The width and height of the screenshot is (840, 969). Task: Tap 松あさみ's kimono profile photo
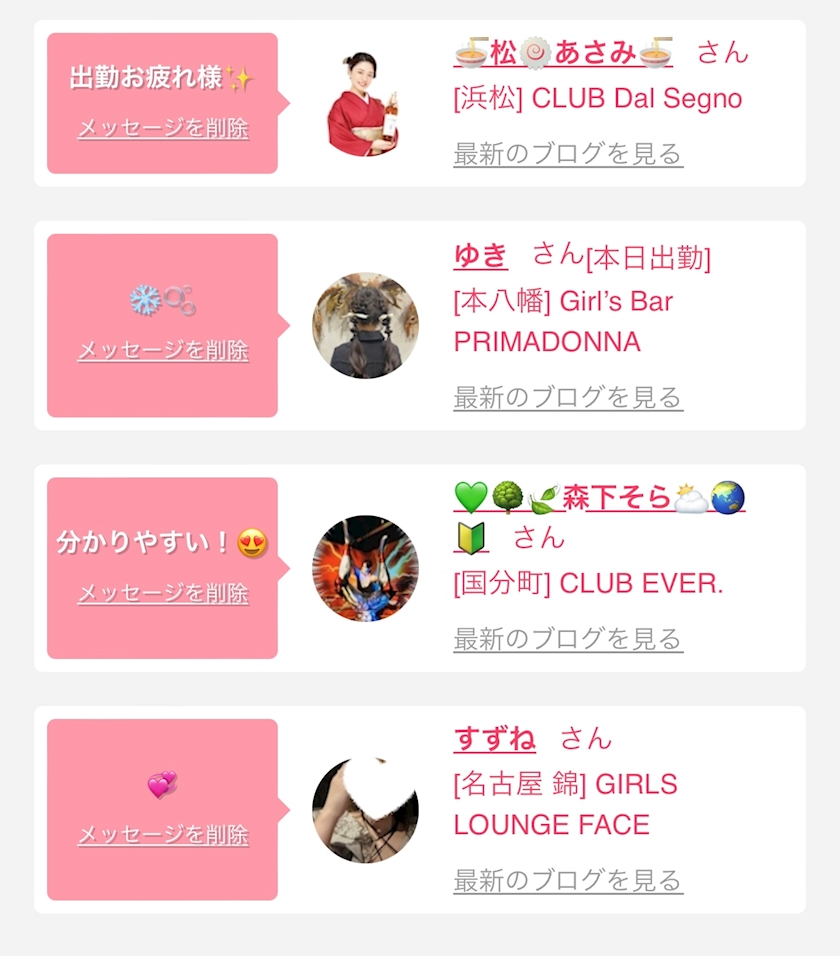(365, 103)
